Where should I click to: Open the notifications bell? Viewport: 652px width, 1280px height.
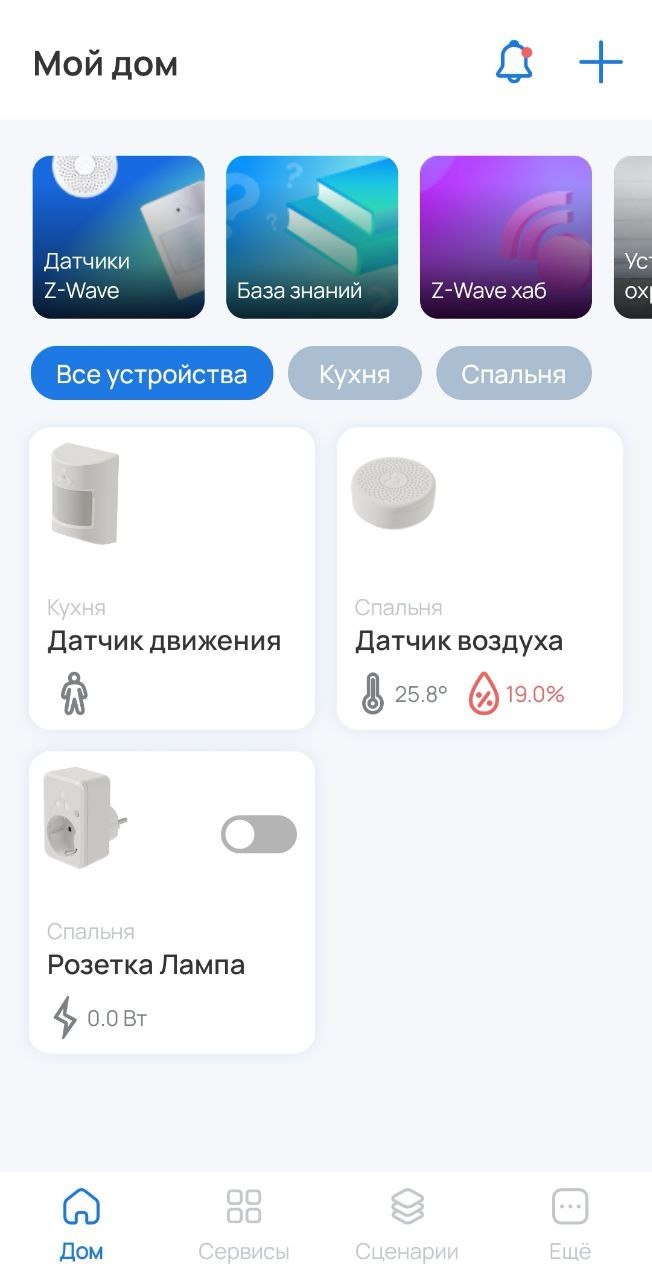(514, 63)
